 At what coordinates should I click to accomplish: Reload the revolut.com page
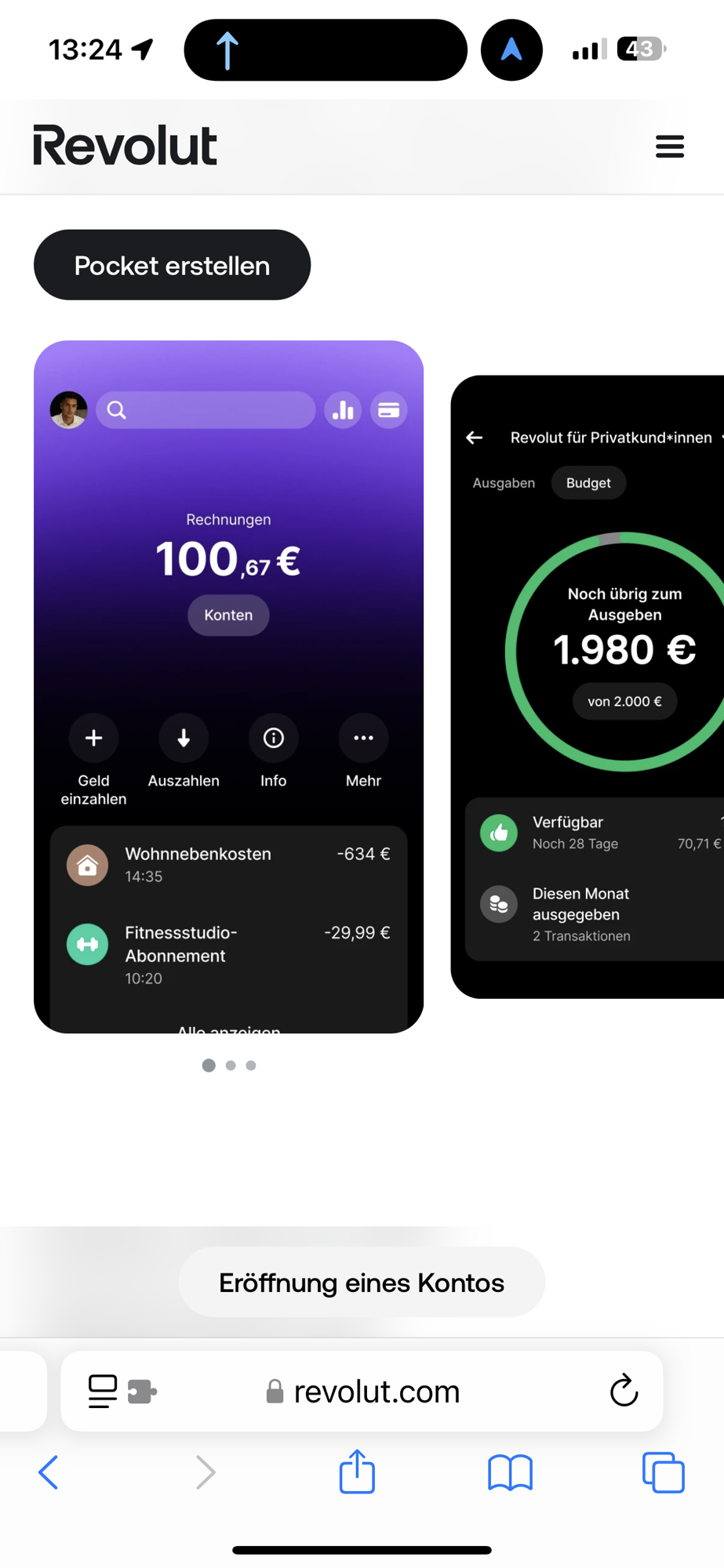point(624,1391)
